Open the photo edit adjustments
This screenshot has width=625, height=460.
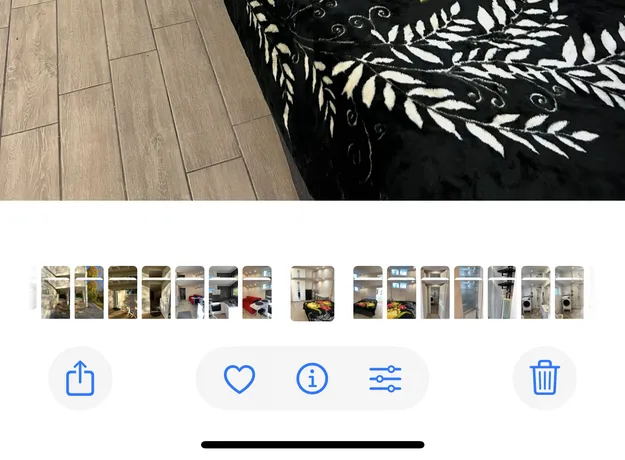point(385,379)
